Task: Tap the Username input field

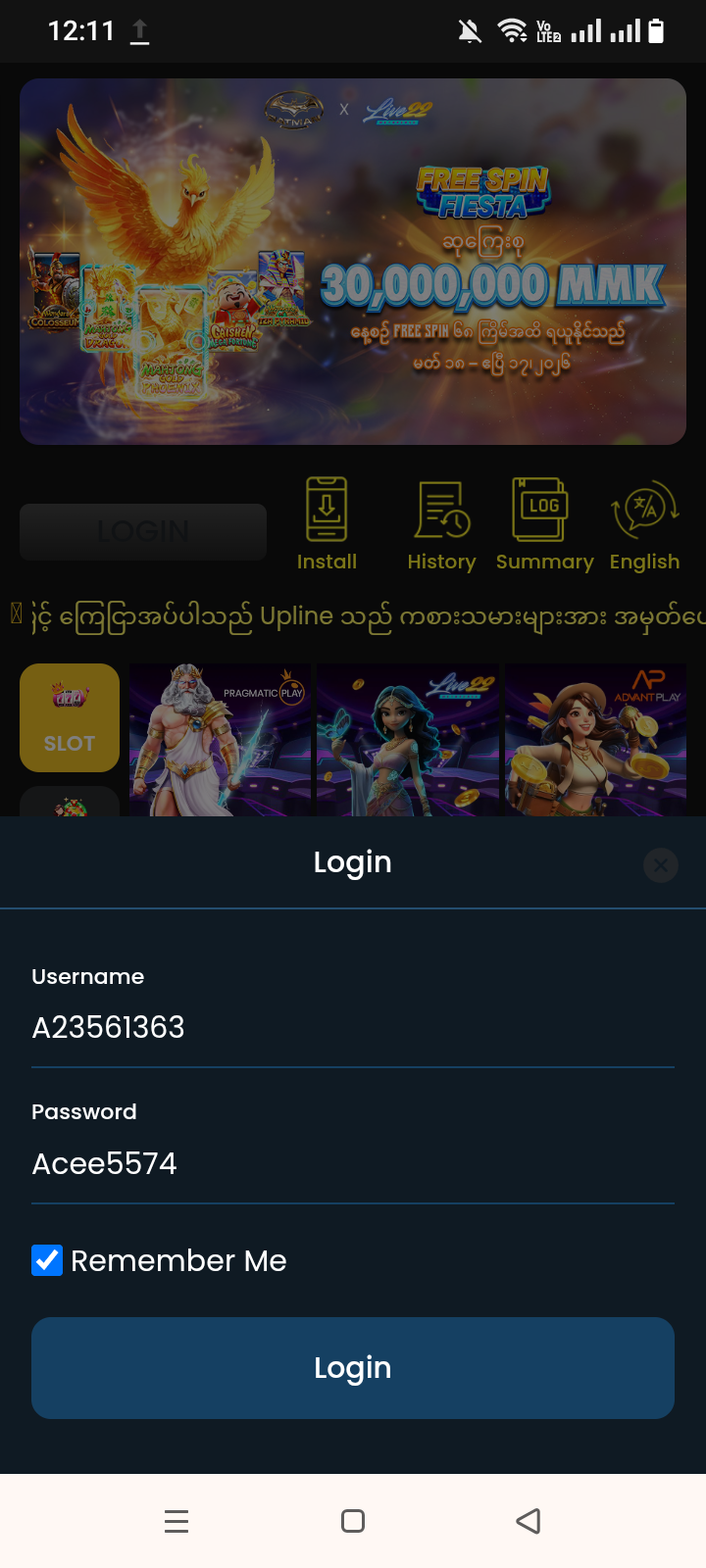Action: [353, 1027]
